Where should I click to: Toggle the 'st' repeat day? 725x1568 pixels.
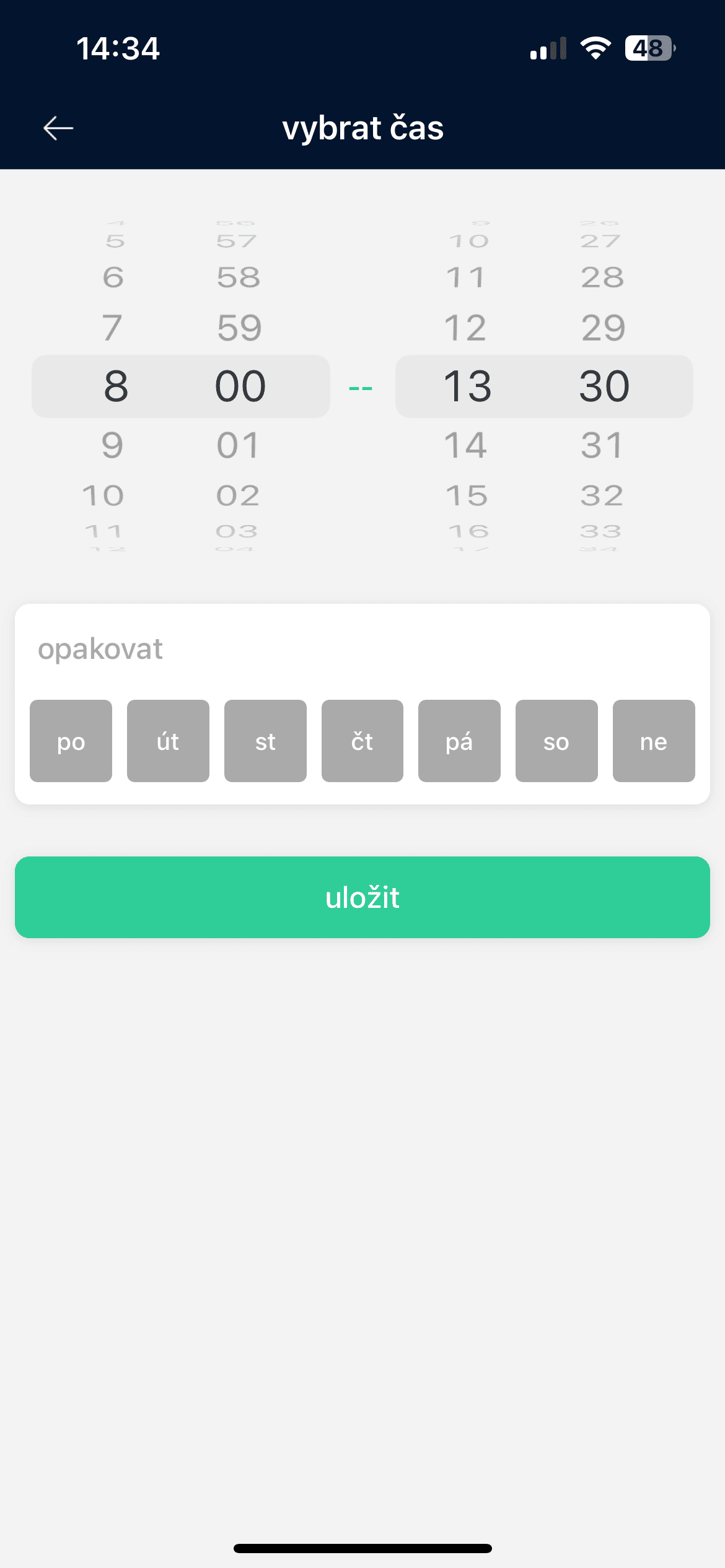pos(265,741)
